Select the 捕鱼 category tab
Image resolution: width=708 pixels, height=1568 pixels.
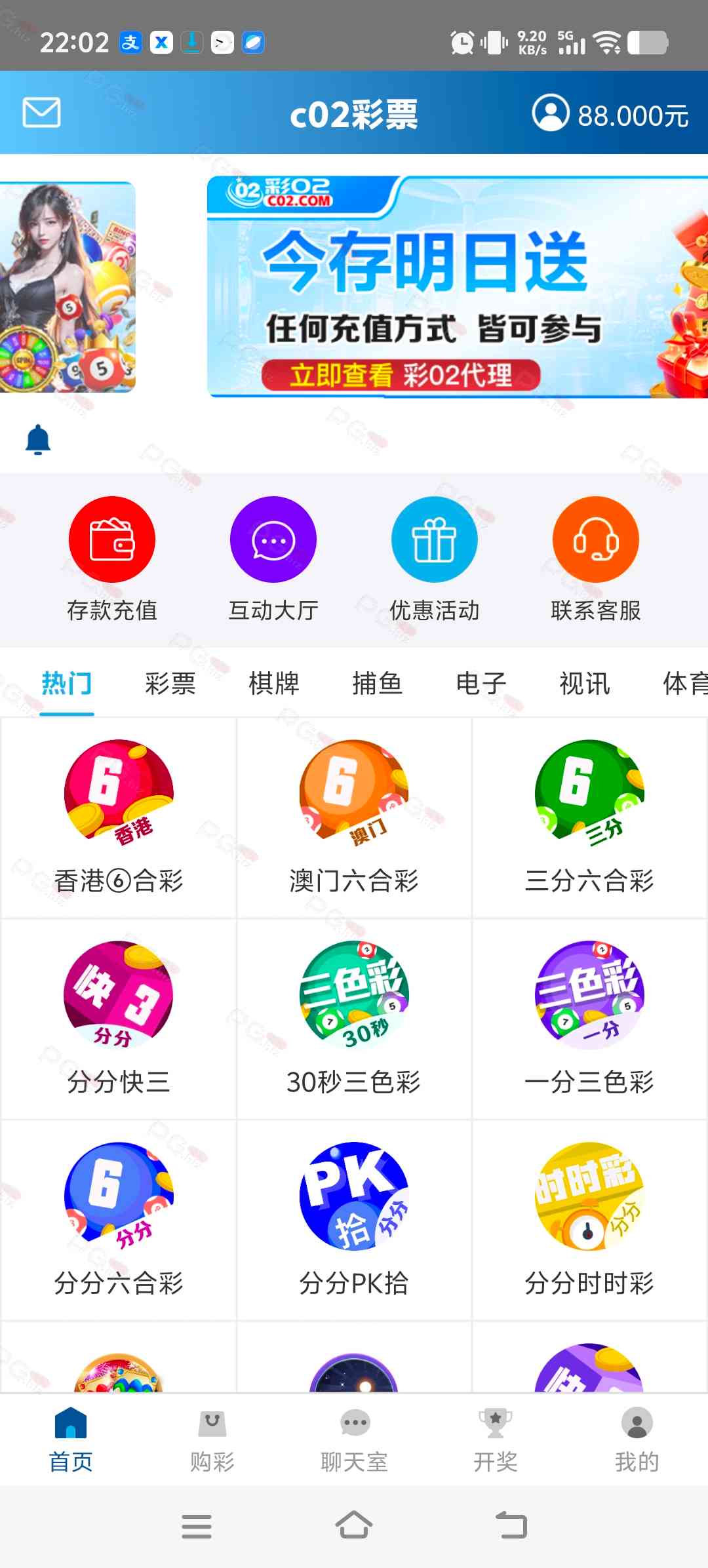[377, 684]
